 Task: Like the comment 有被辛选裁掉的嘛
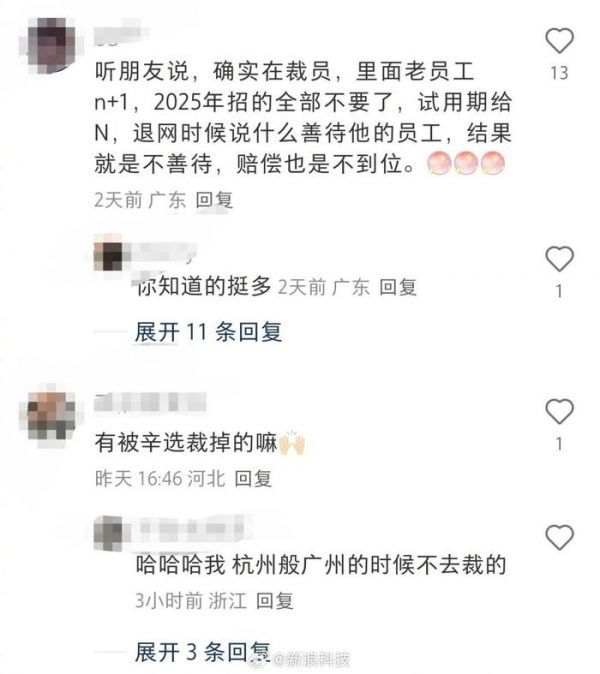click(559, 411)
